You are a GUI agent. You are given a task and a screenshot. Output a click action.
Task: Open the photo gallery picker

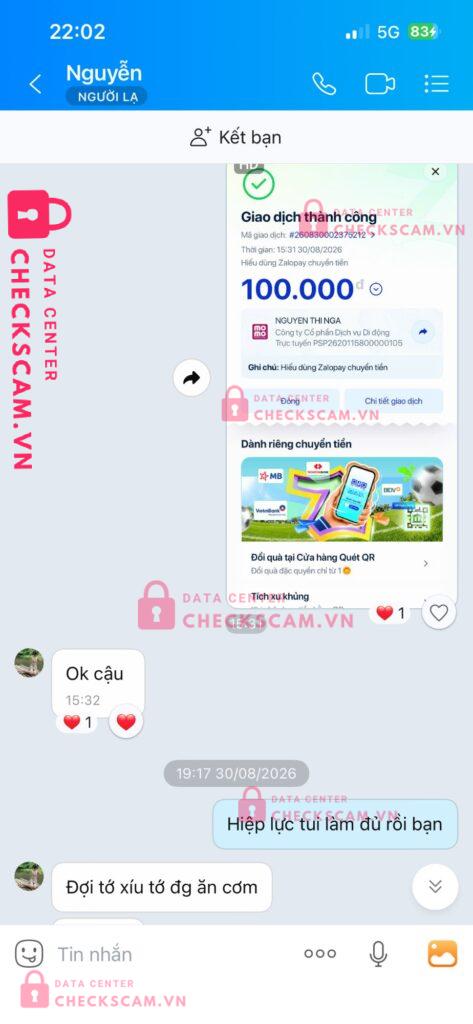442,954
